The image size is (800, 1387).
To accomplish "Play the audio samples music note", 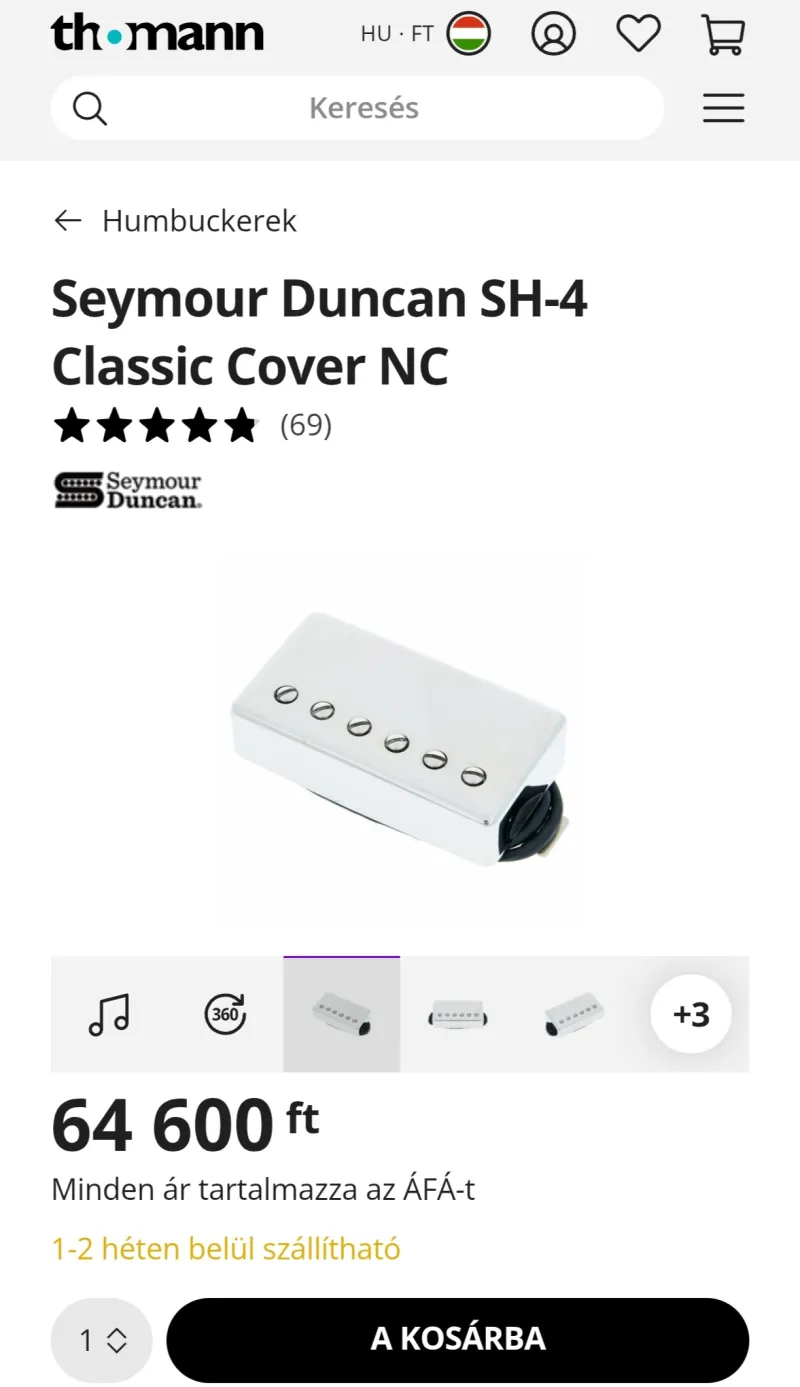I will 109,1014.
